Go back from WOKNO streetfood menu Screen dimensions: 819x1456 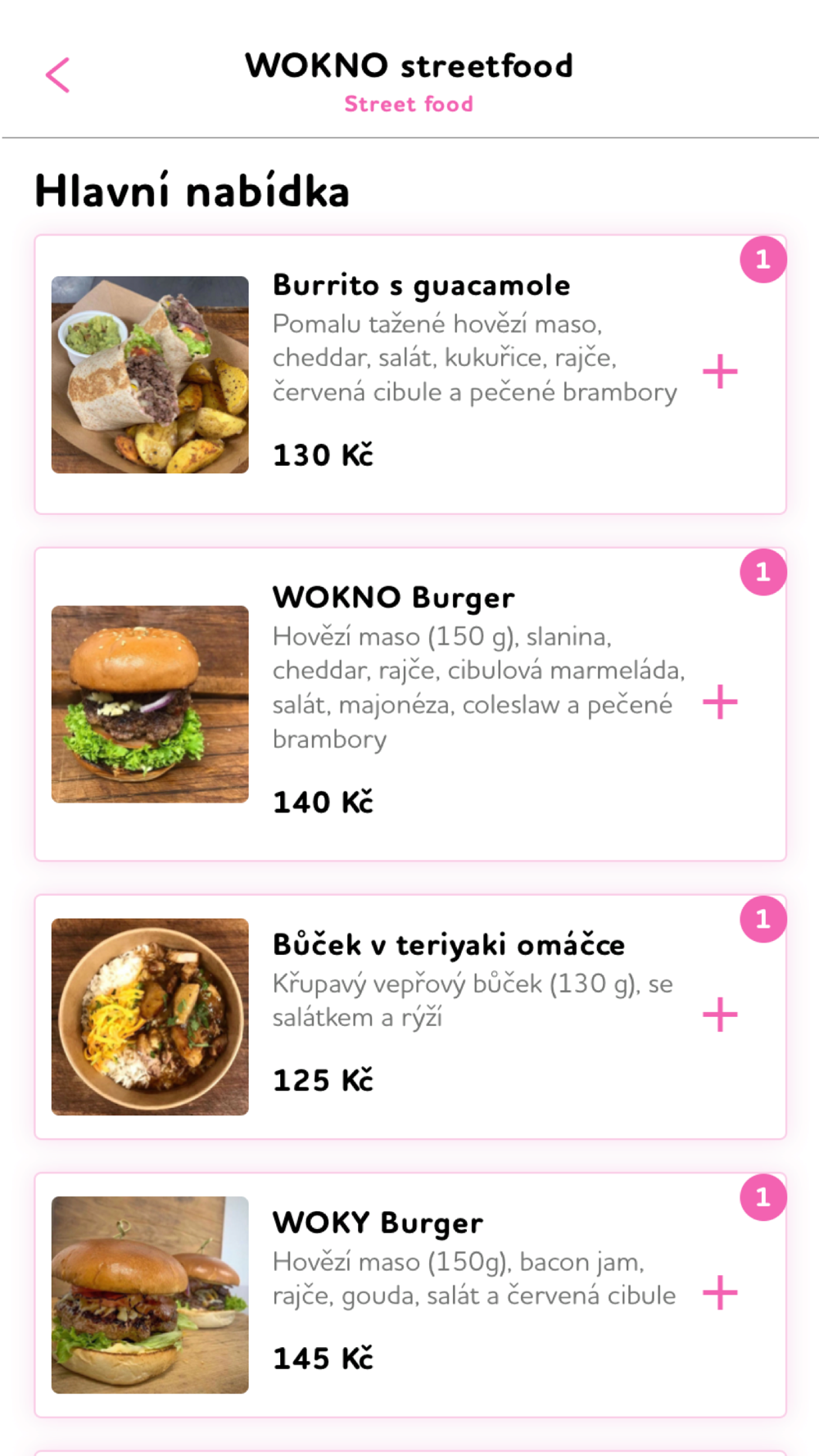coord(57,75)
